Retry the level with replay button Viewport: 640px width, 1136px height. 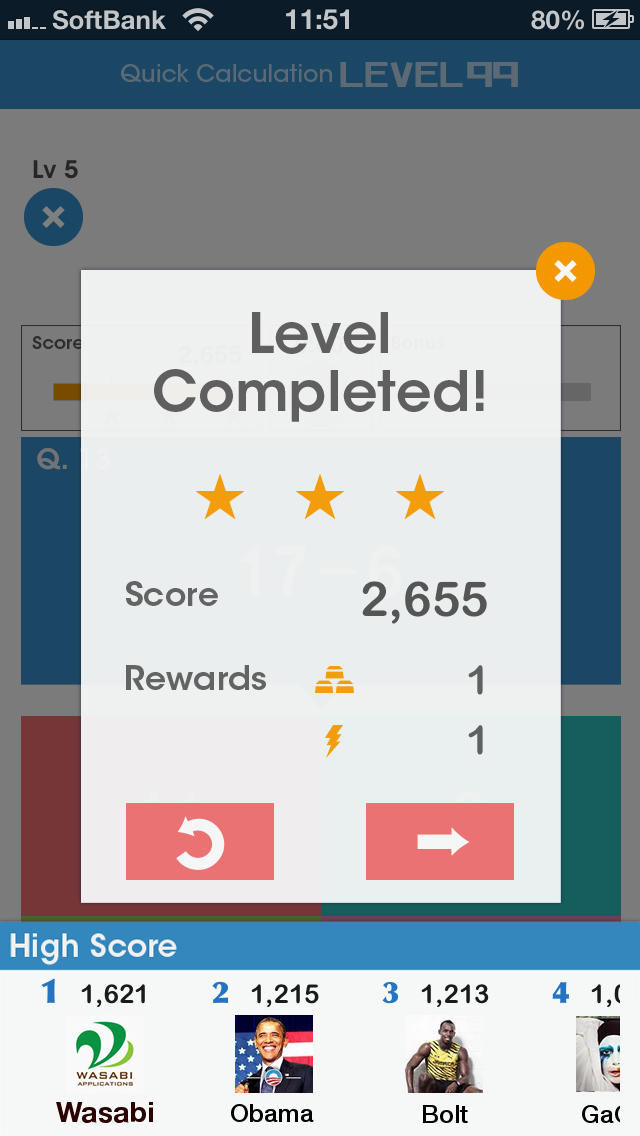200,842
